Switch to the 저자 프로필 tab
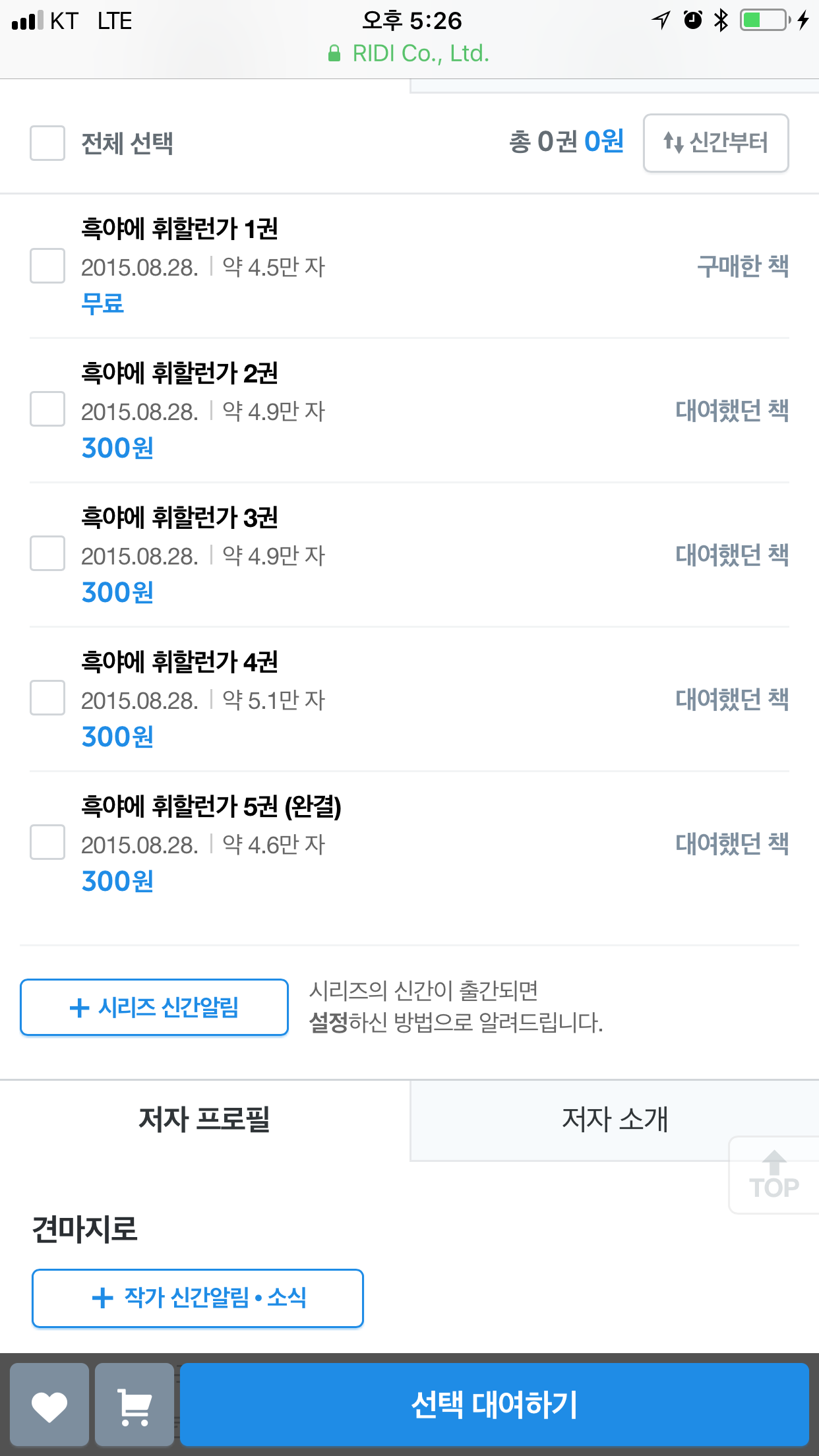This screenshot has height=1456, width=819. coord(204,1120)
